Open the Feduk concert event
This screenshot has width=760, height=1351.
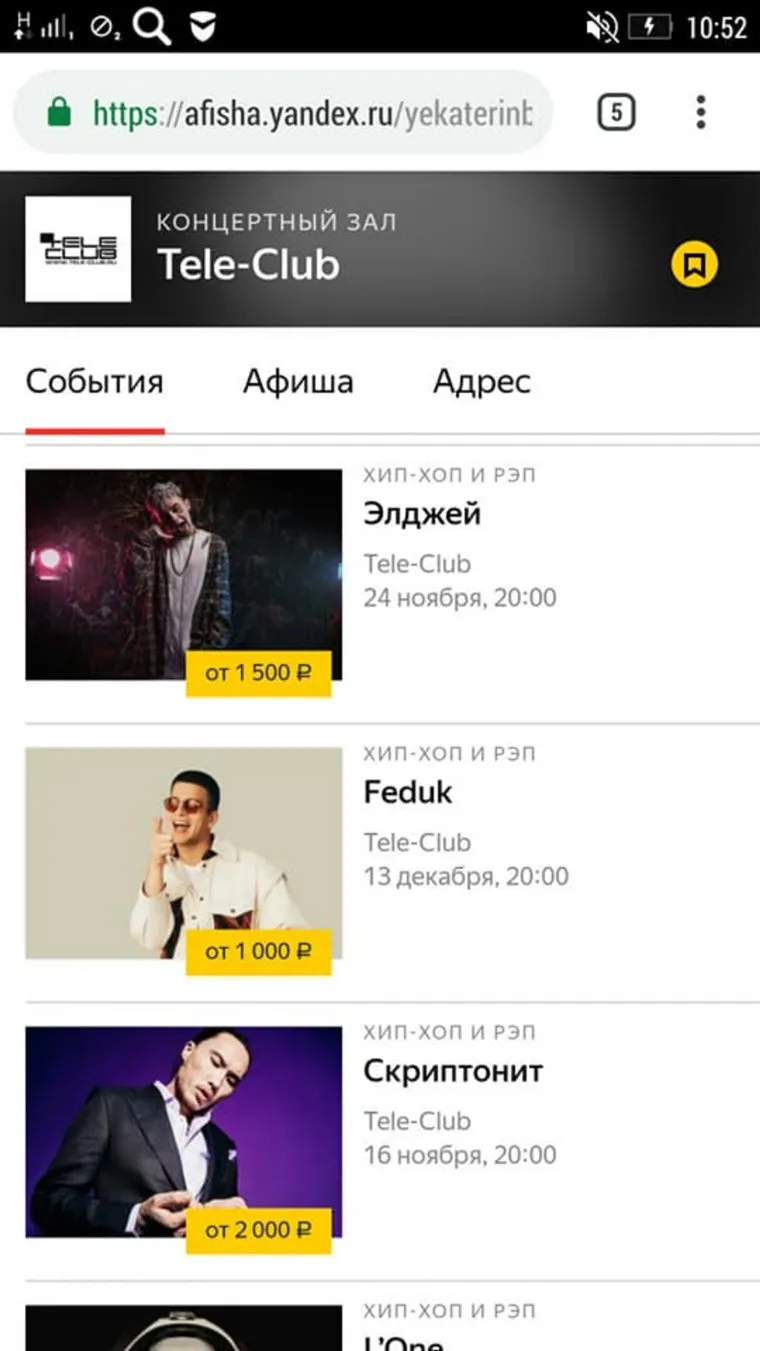coord(408,793)
